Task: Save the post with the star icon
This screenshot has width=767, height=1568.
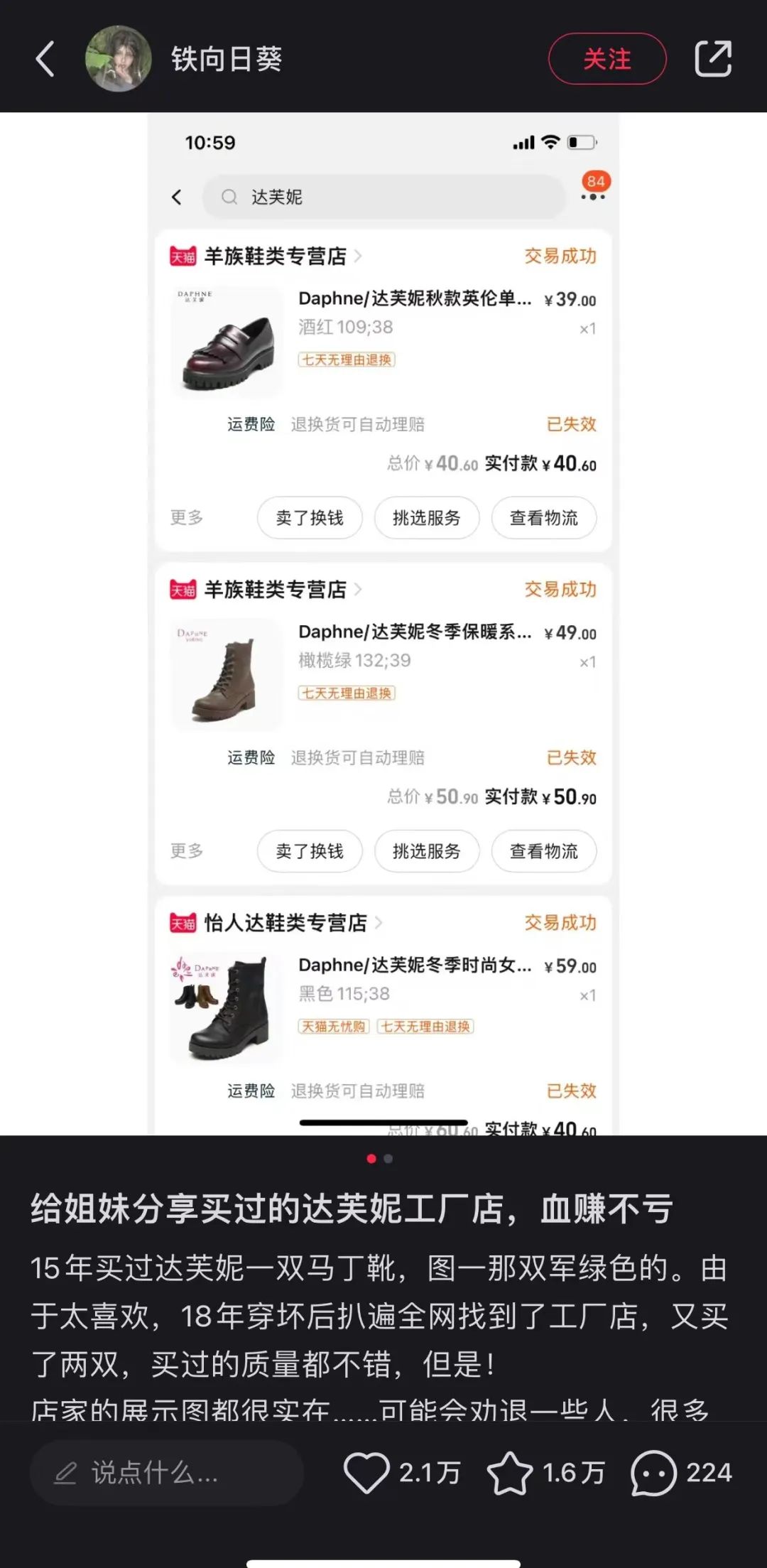Action: 510,1473
